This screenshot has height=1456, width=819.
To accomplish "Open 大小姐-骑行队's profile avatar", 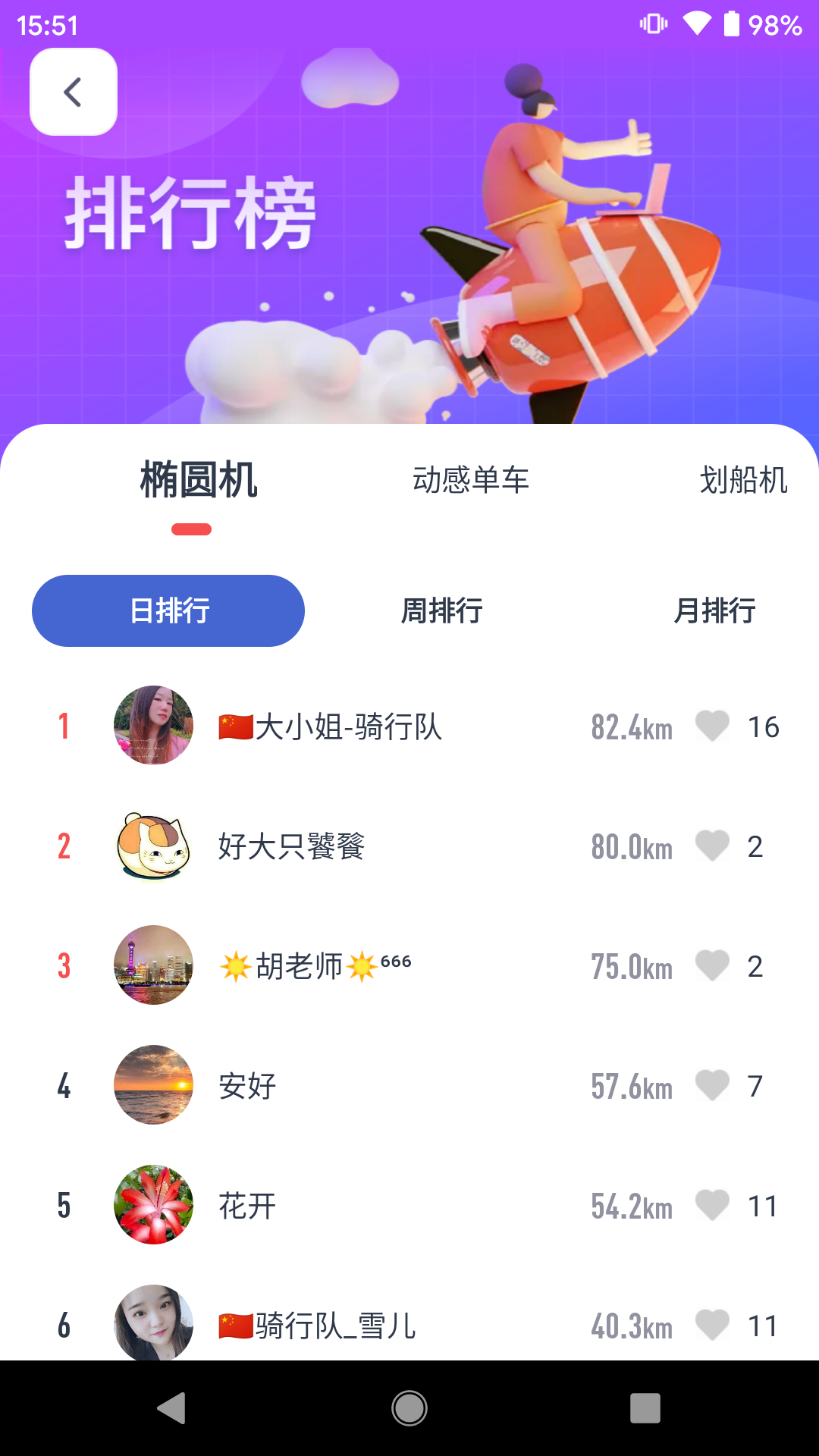I will [153, 726].
